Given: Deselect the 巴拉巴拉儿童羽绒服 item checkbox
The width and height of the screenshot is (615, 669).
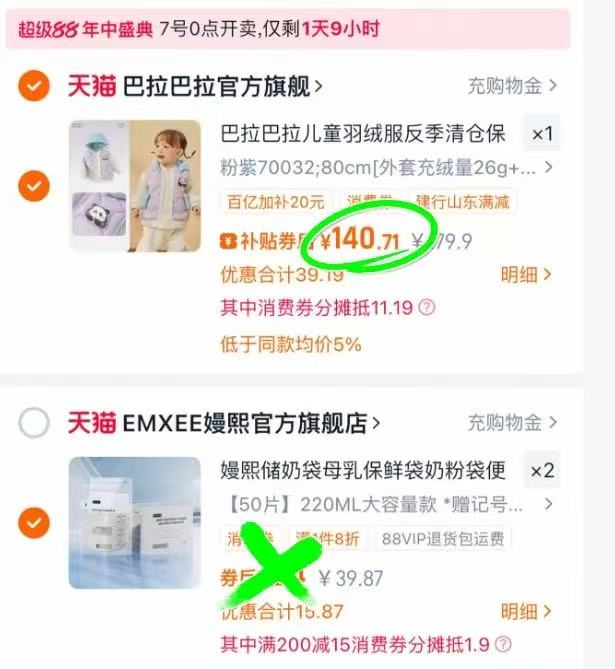Looking at the screenshot, I should (34, 186).
